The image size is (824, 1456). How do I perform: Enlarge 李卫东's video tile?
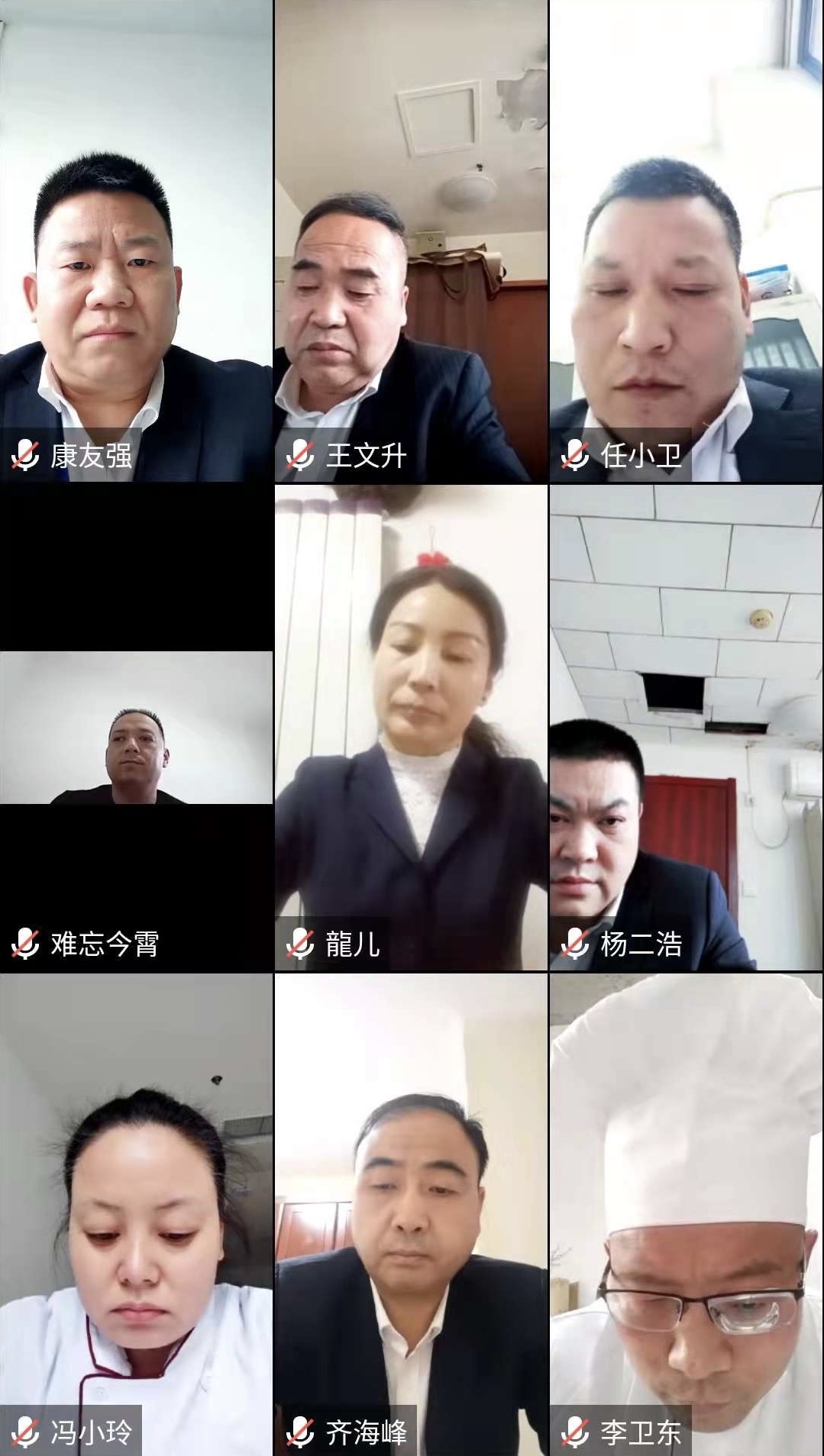[687, 1214]
